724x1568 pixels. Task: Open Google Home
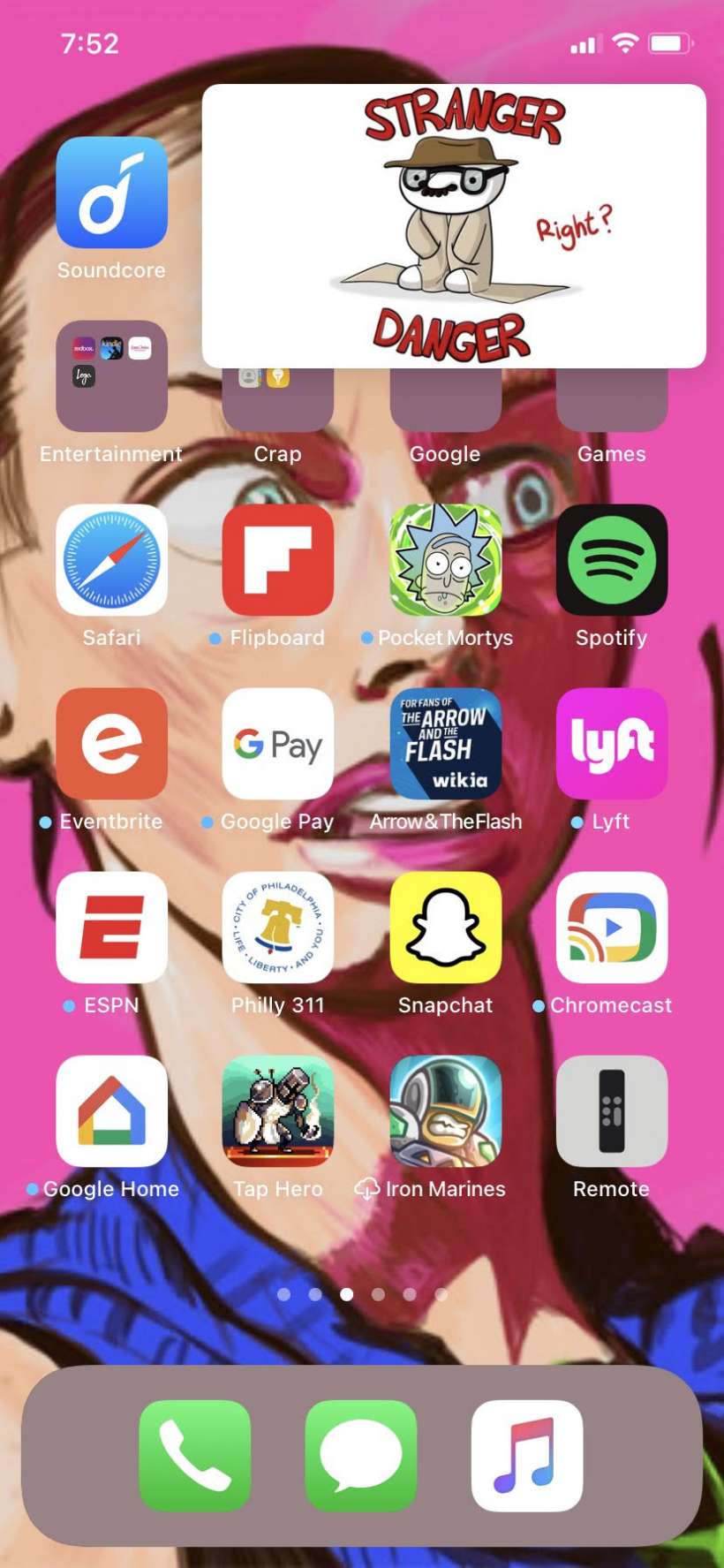click(111, 1111)
